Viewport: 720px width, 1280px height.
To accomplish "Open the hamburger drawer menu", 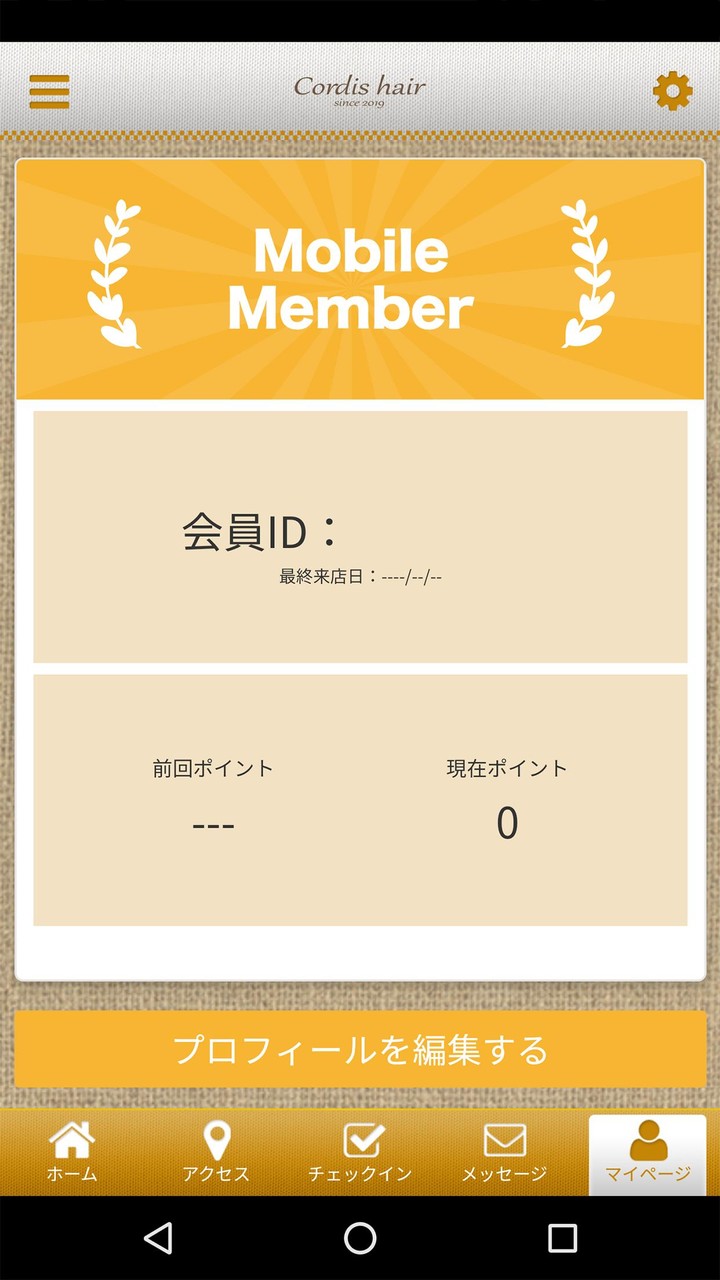I will pos(49,91).
